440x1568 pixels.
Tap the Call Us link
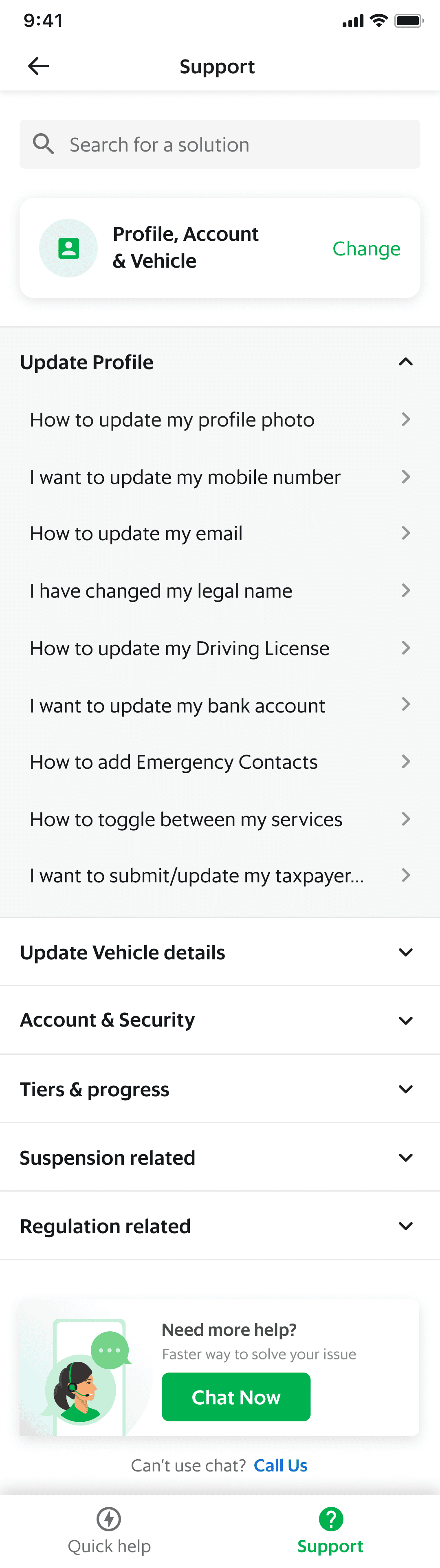tap(281, 1465)
